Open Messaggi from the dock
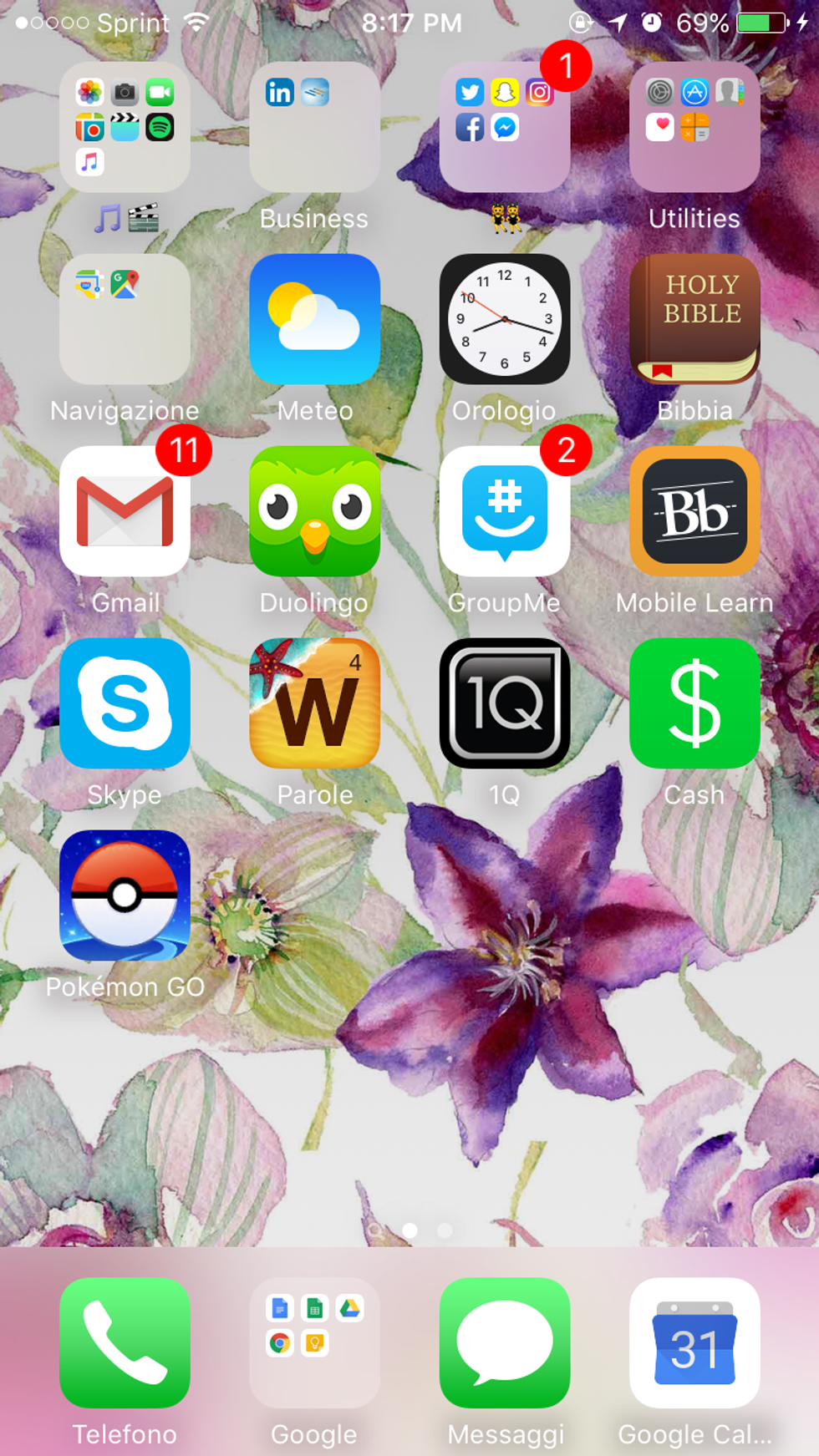The width and height of the screenshot is (819, 1456). (504, 1342)
